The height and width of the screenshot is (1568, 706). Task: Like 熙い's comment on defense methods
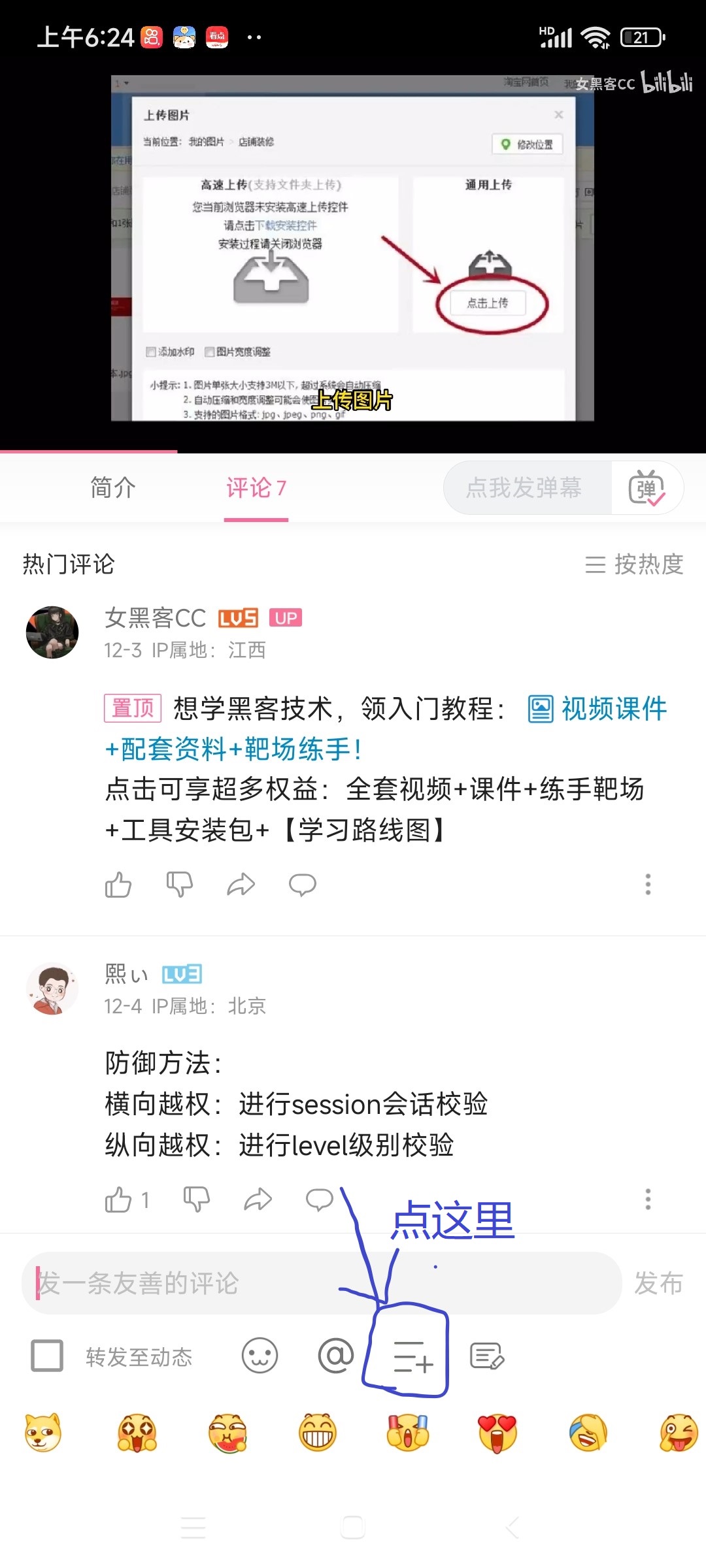tap(119, 1200)
